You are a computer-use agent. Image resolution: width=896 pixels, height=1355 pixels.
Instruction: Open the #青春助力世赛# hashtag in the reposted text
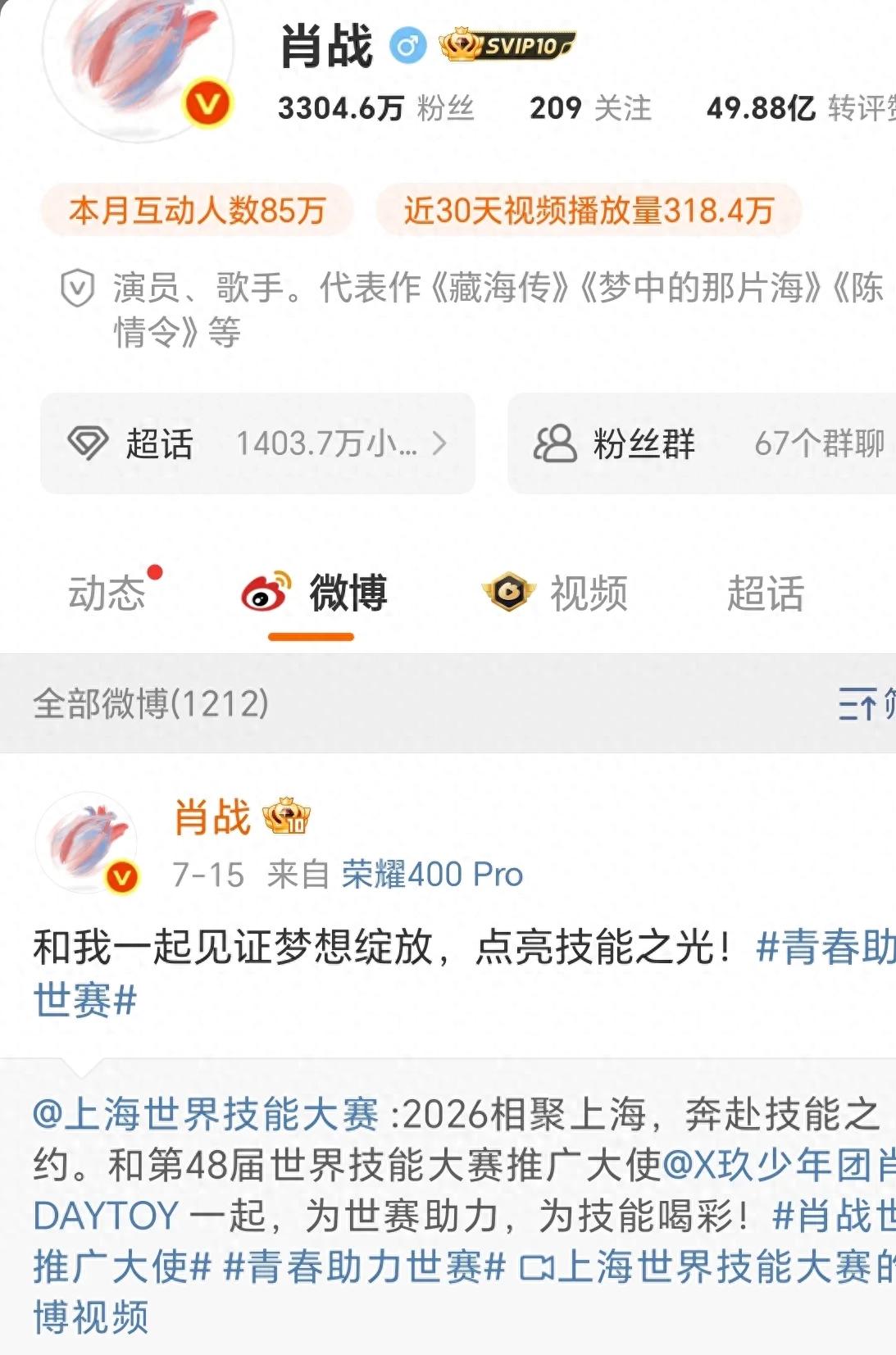point(365,1266)
